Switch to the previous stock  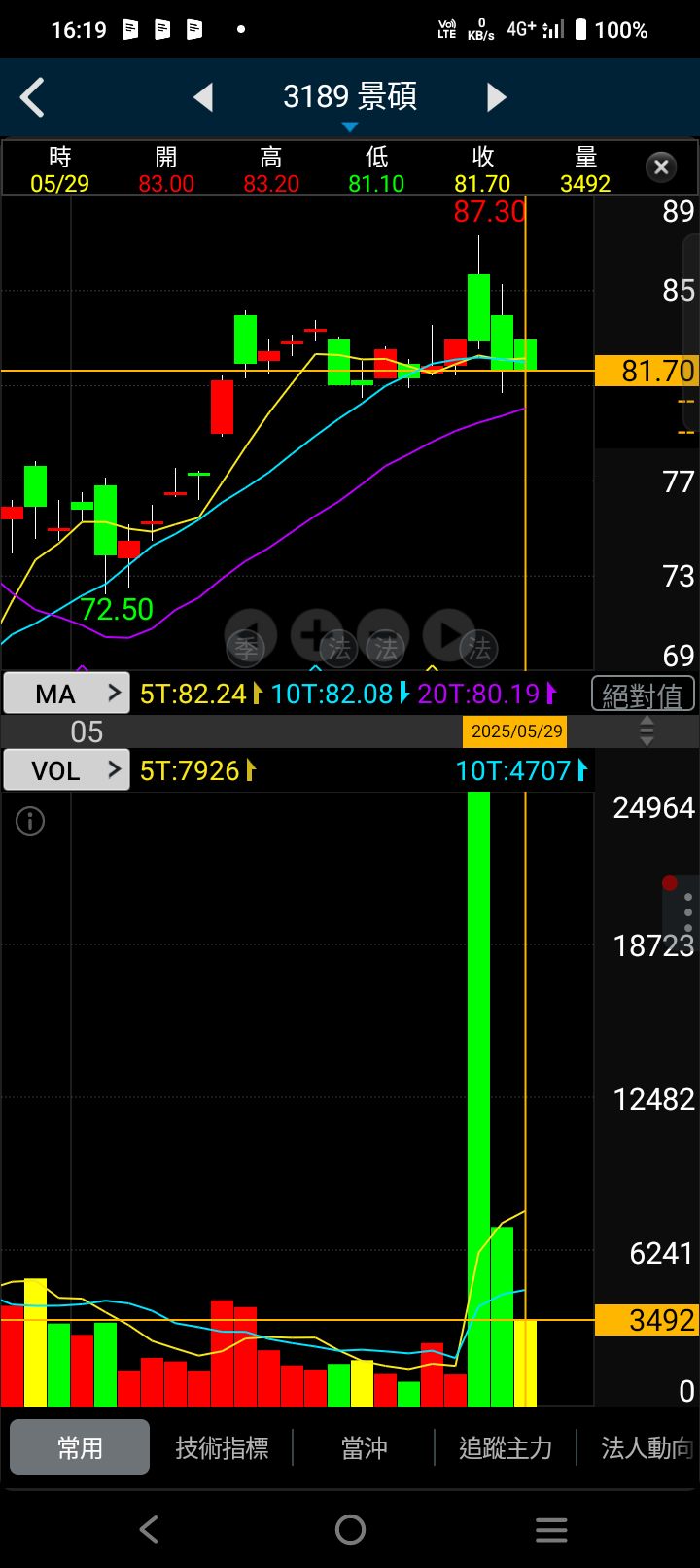(x=203, y=97)
